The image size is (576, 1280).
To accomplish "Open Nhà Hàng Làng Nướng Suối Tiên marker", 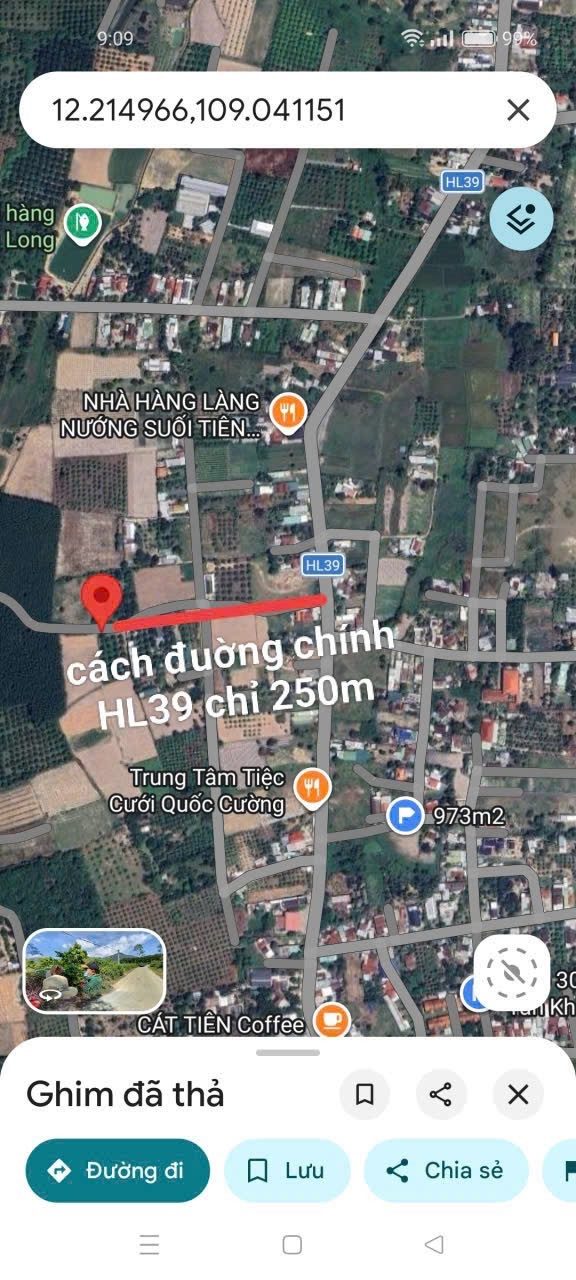I will coord(288,413).
